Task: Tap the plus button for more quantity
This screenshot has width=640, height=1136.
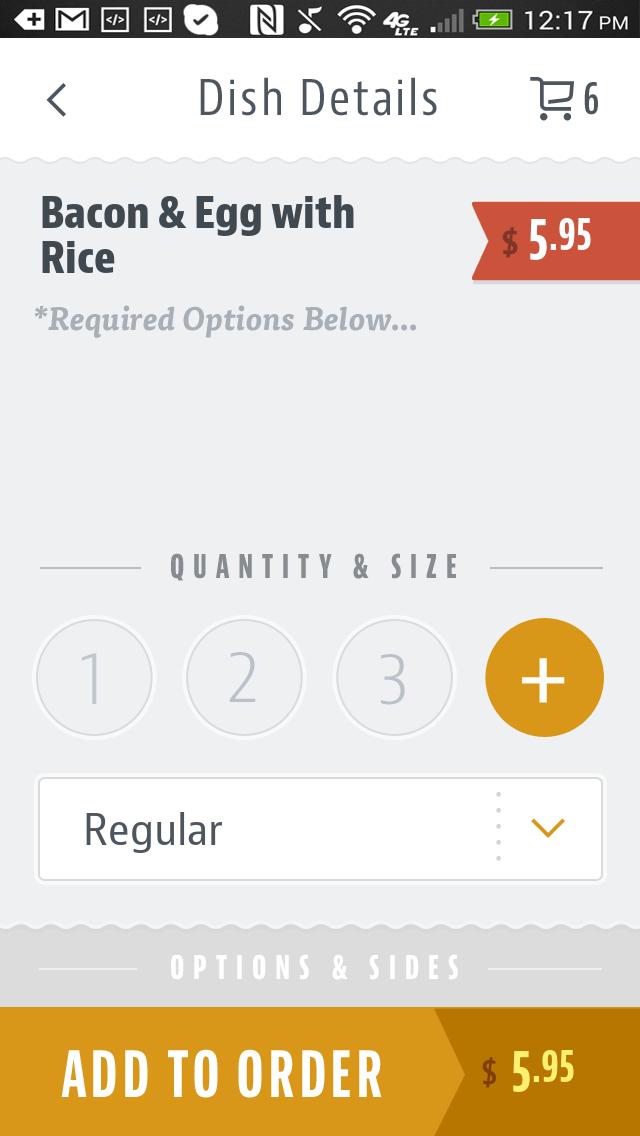Action: (544, 678)
